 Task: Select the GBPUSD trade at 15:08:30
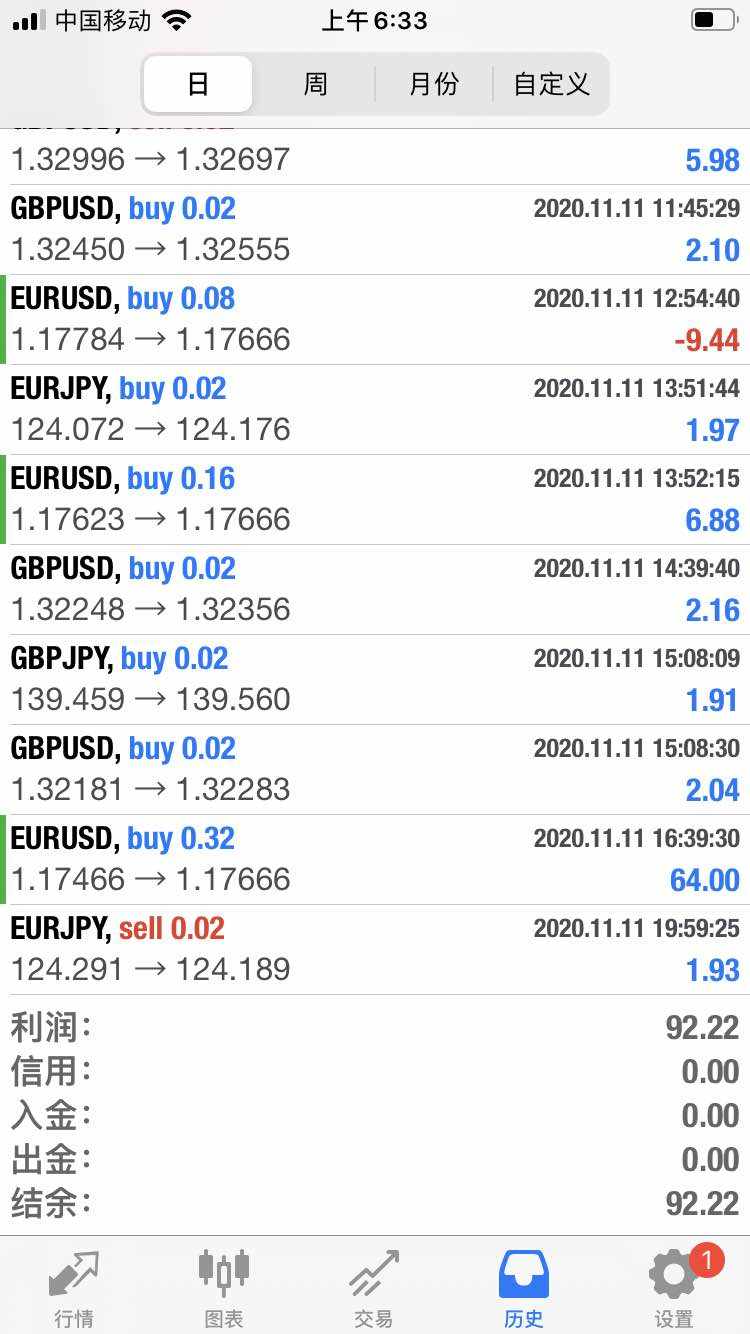coord(375,769)
